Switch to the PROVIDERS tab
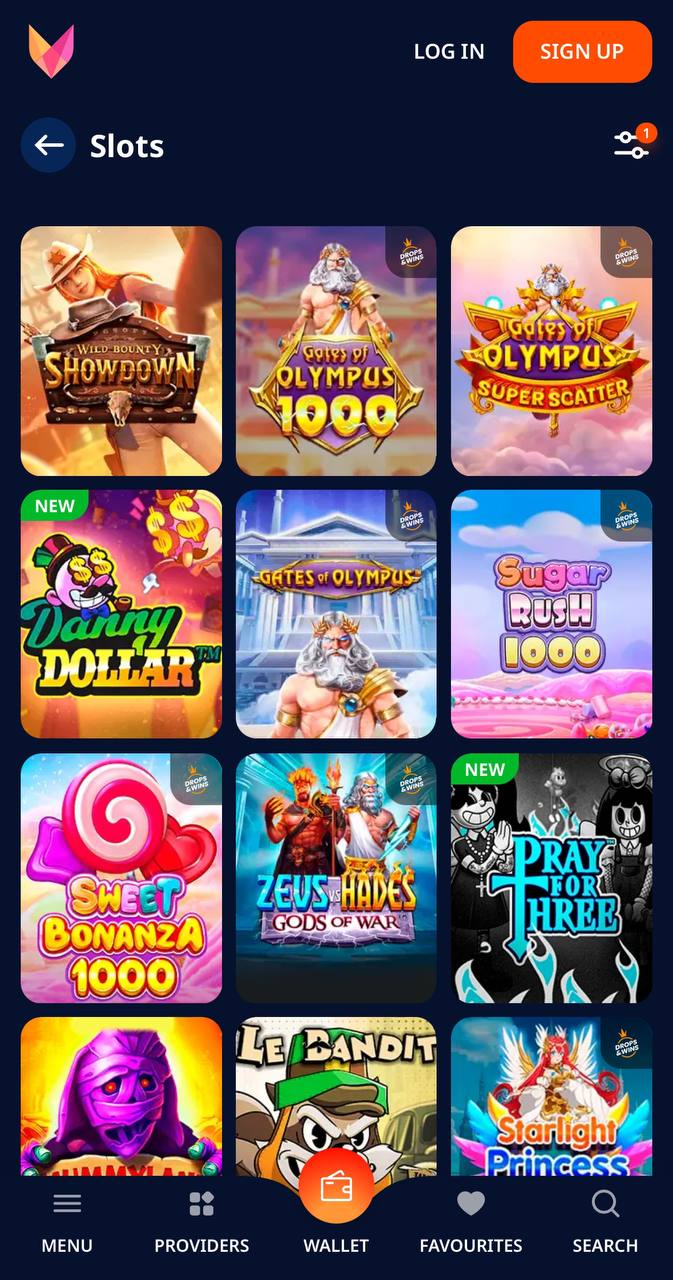Viewport: 673px width, 1280px height. tap(201, 1222)
